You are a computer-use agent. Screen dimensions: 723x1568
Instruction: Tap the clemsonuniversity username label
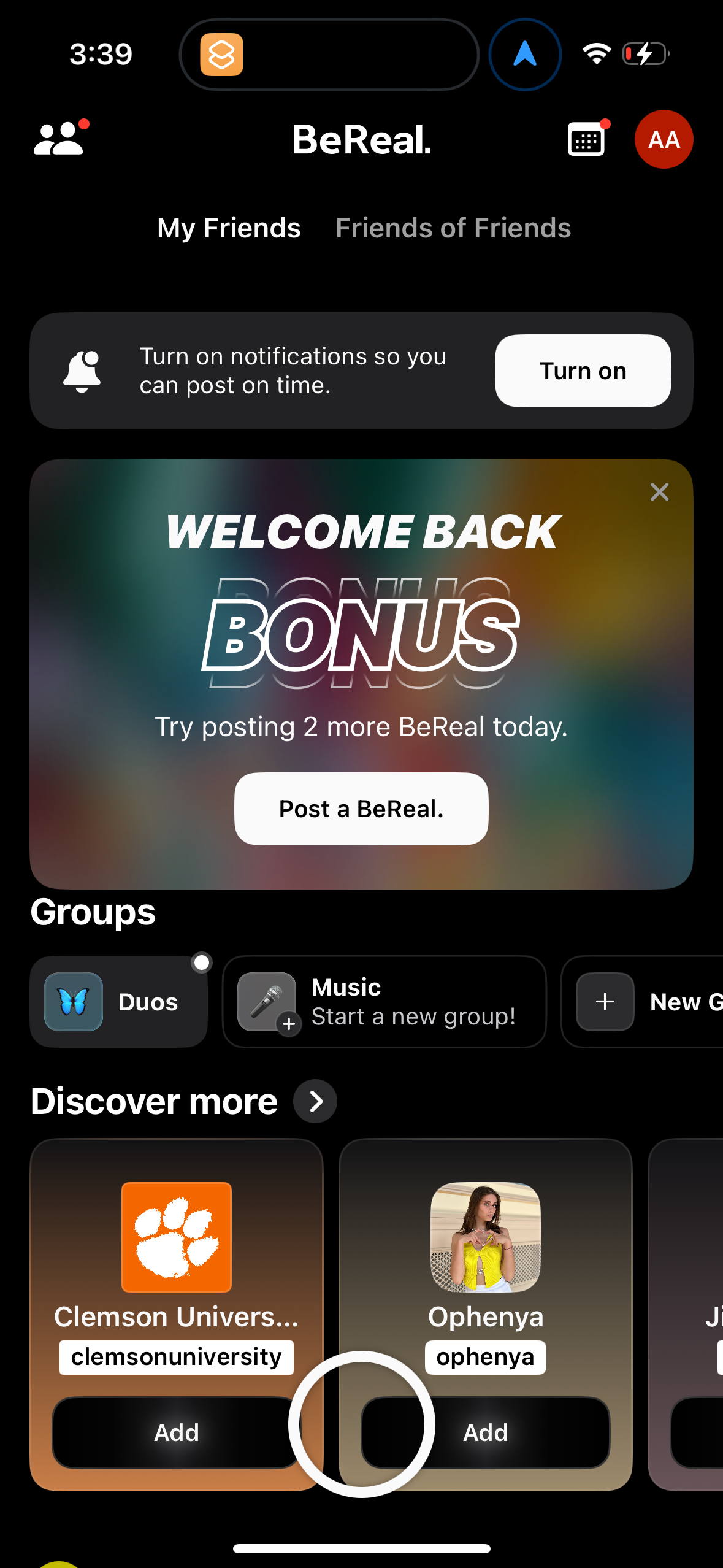(177, 1357)
